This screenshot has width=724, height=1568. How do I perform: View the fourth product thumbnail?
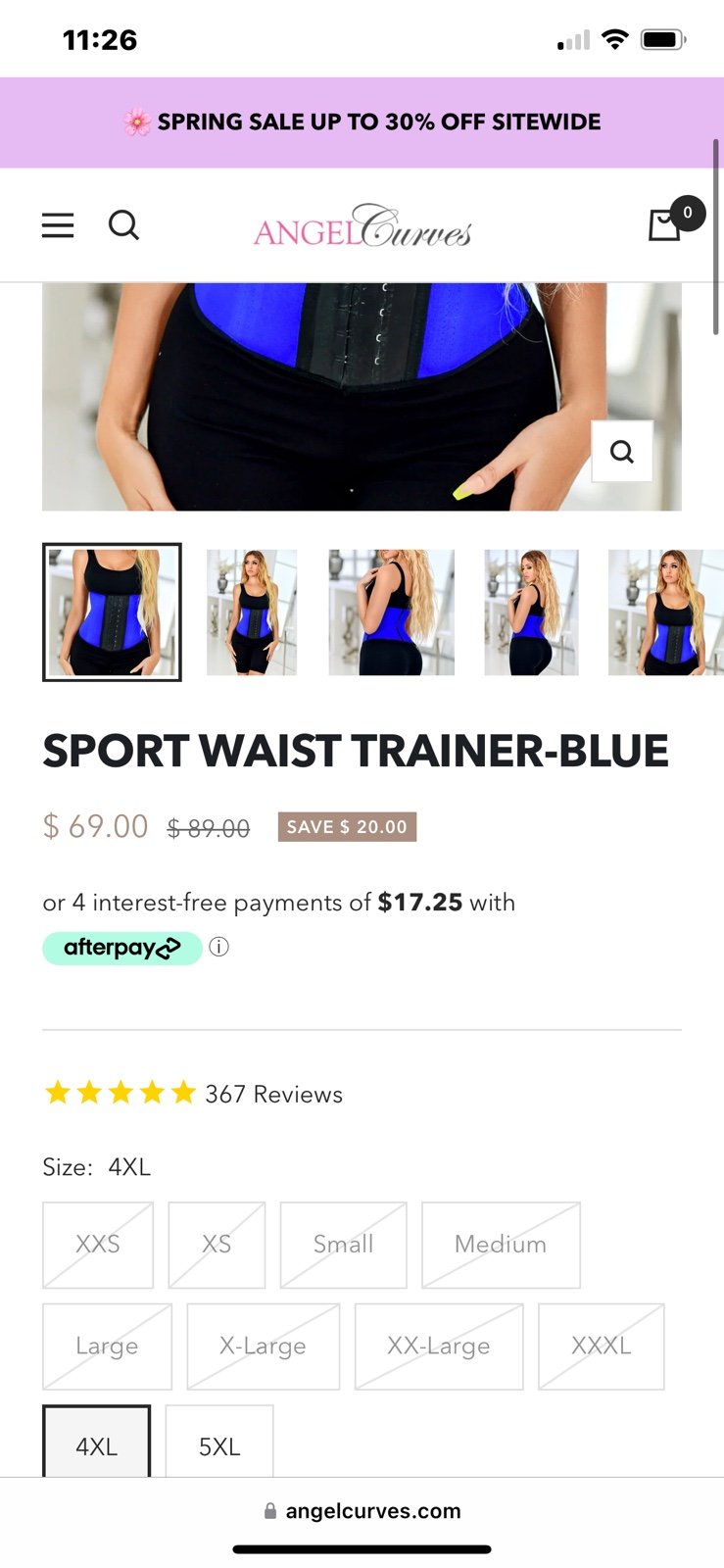pos(532,612)
